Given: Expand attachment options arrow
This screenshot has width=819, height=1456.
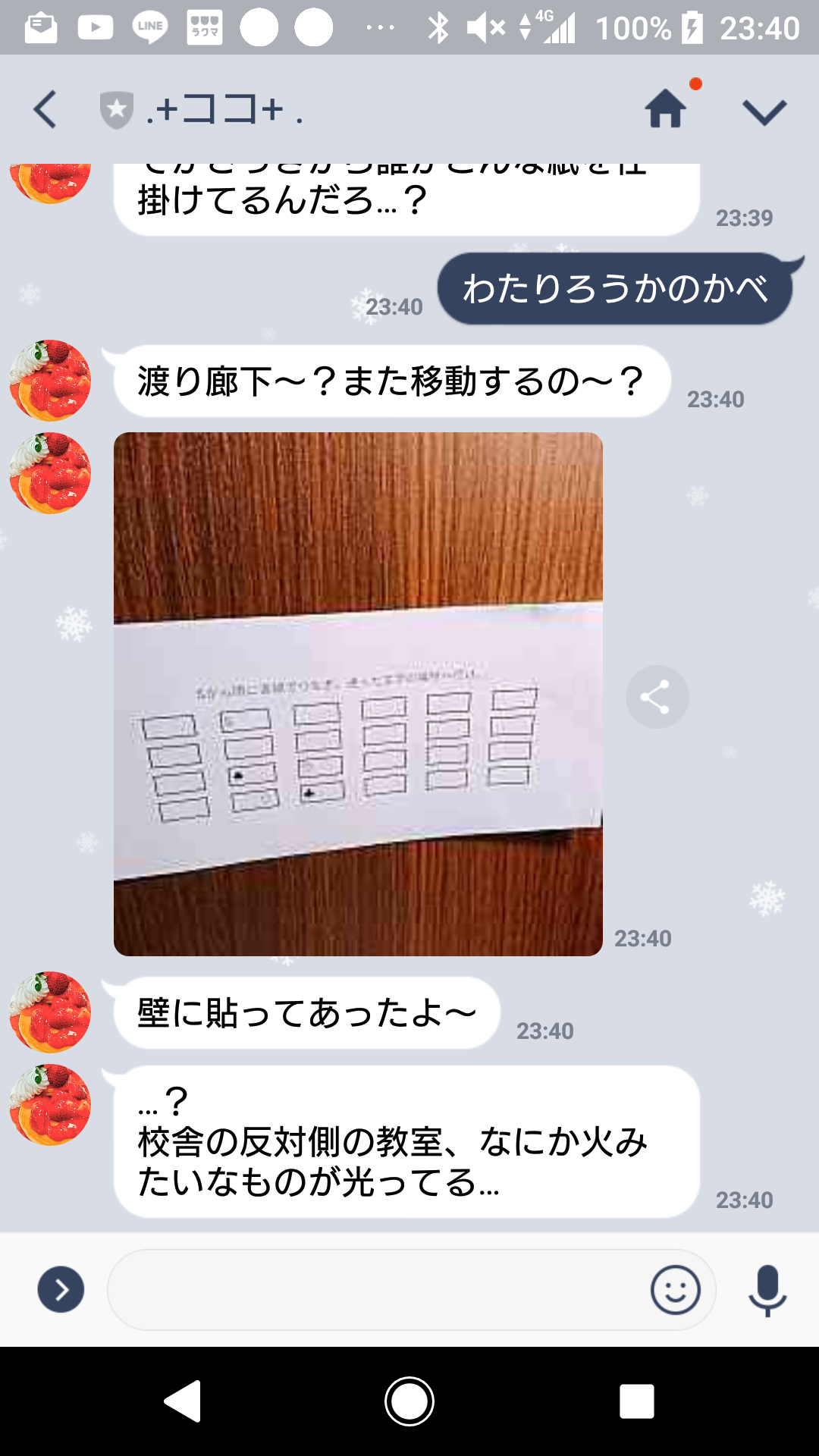Looking at the screenshot, I should click(x=61, y=1289).
